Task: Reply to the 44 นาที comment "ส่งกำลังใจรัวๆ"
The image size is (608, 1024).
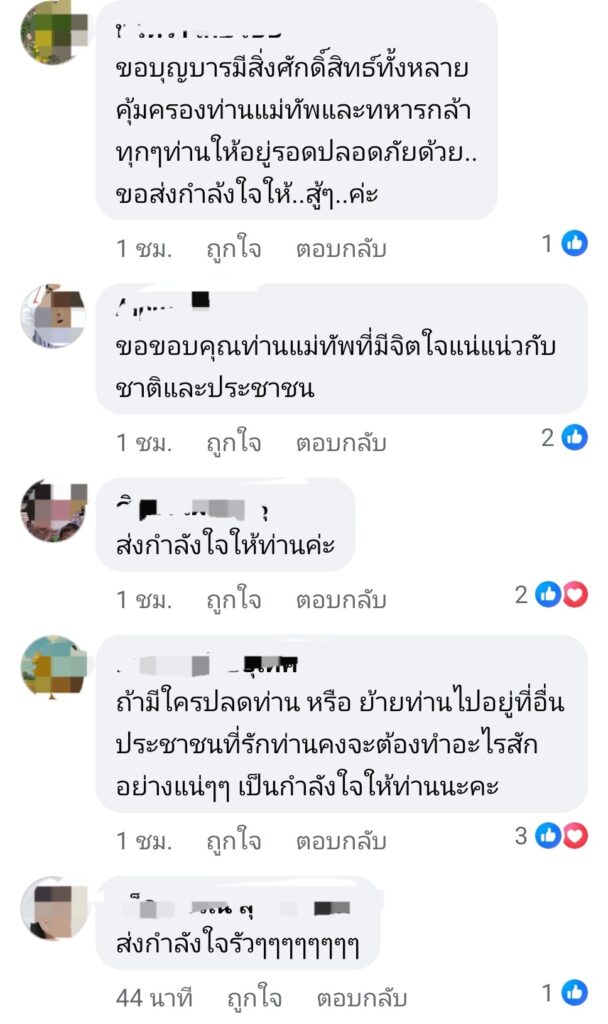Action: [x=361, y=997]
